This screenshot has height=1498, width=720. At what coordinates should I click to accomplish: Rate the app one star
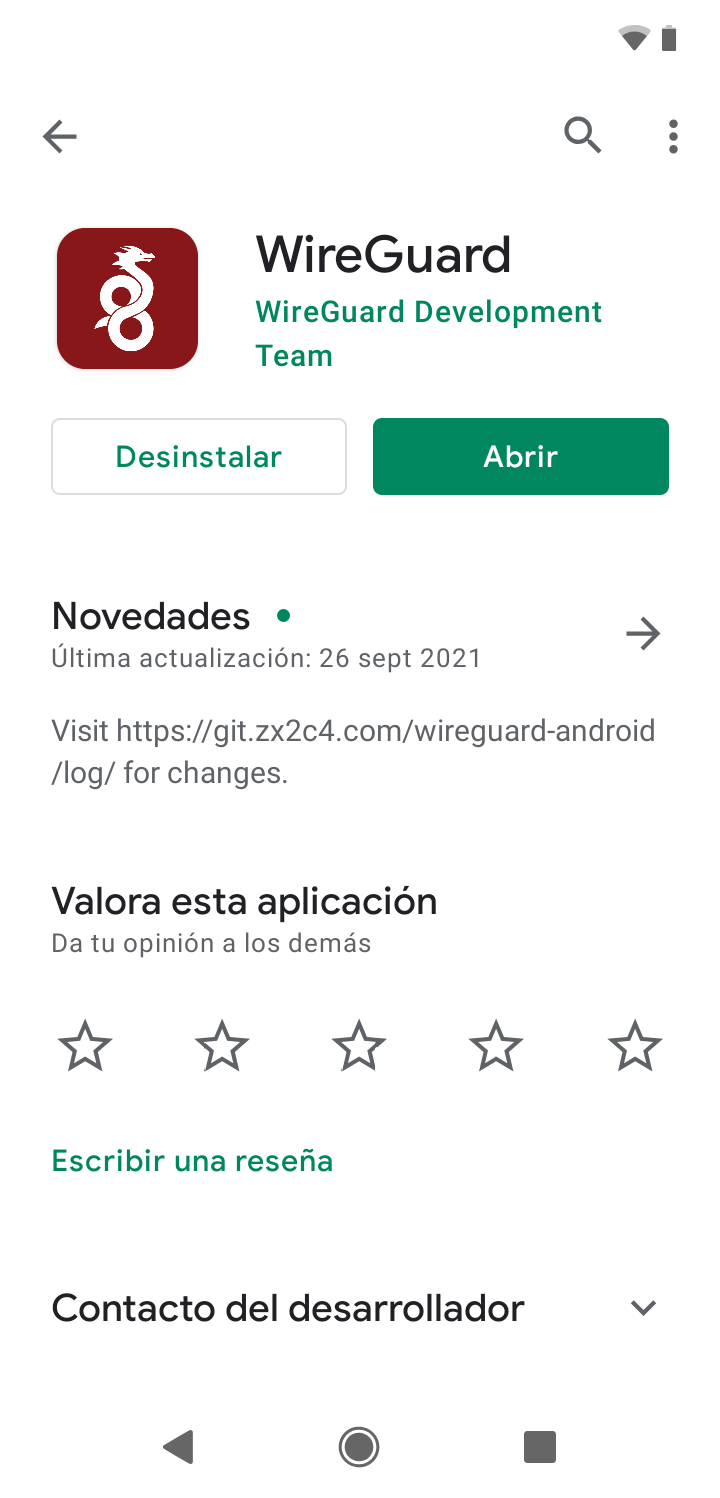[85, 1047]
